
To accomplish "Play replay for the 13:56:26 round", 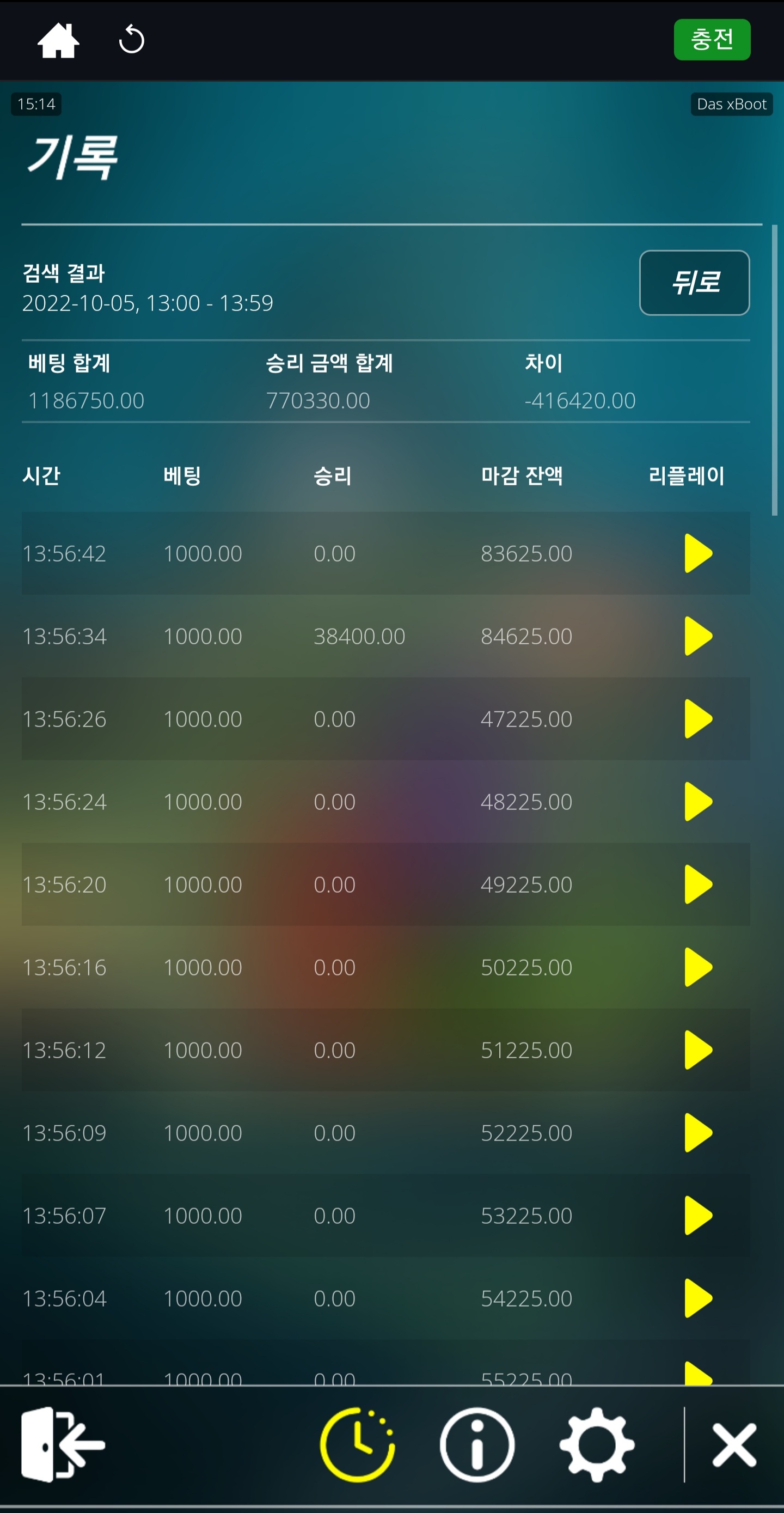I will coord(699,719).
